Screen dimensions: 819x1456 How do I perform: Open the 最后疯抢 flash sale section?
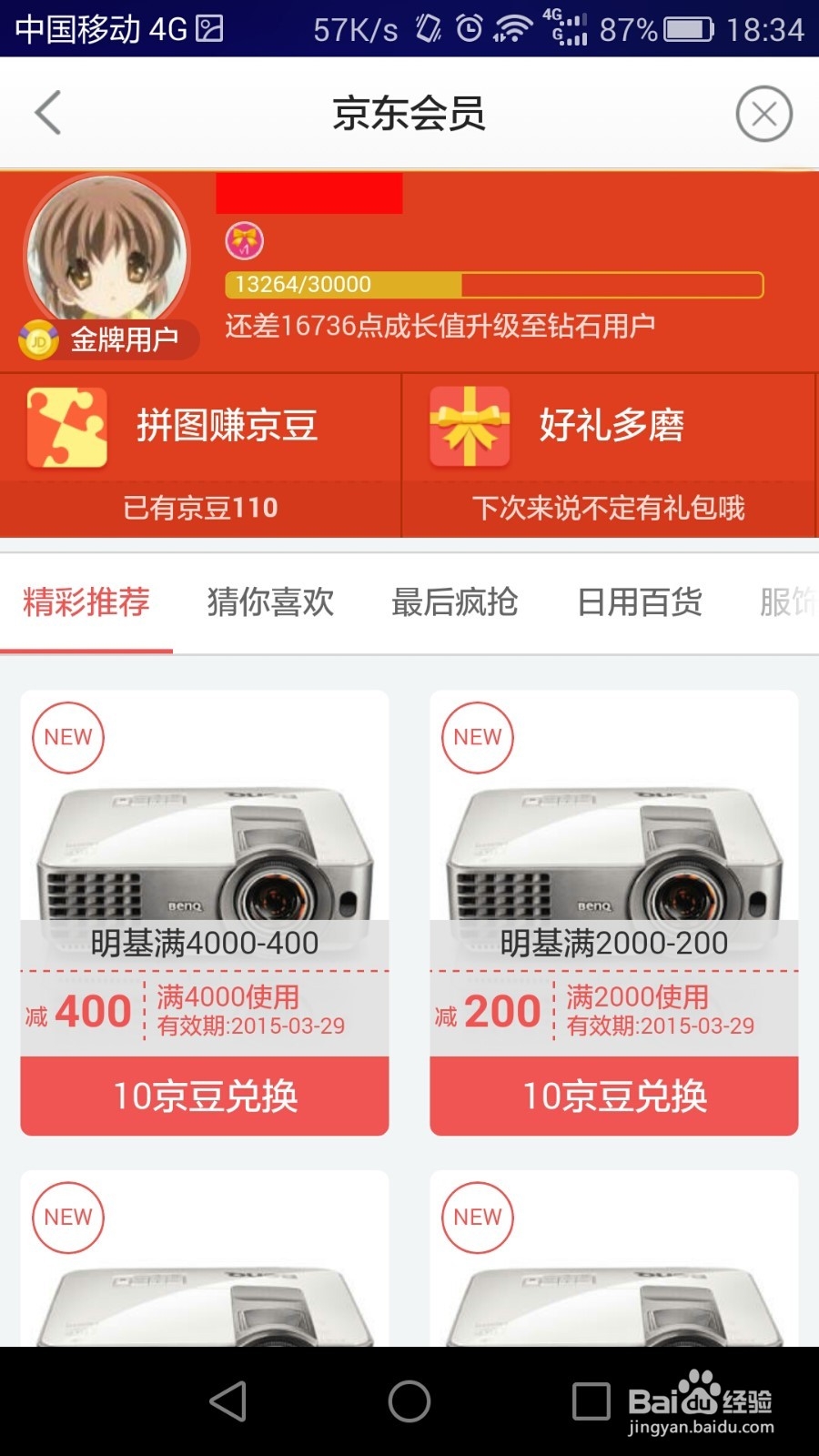pos(455,603)
